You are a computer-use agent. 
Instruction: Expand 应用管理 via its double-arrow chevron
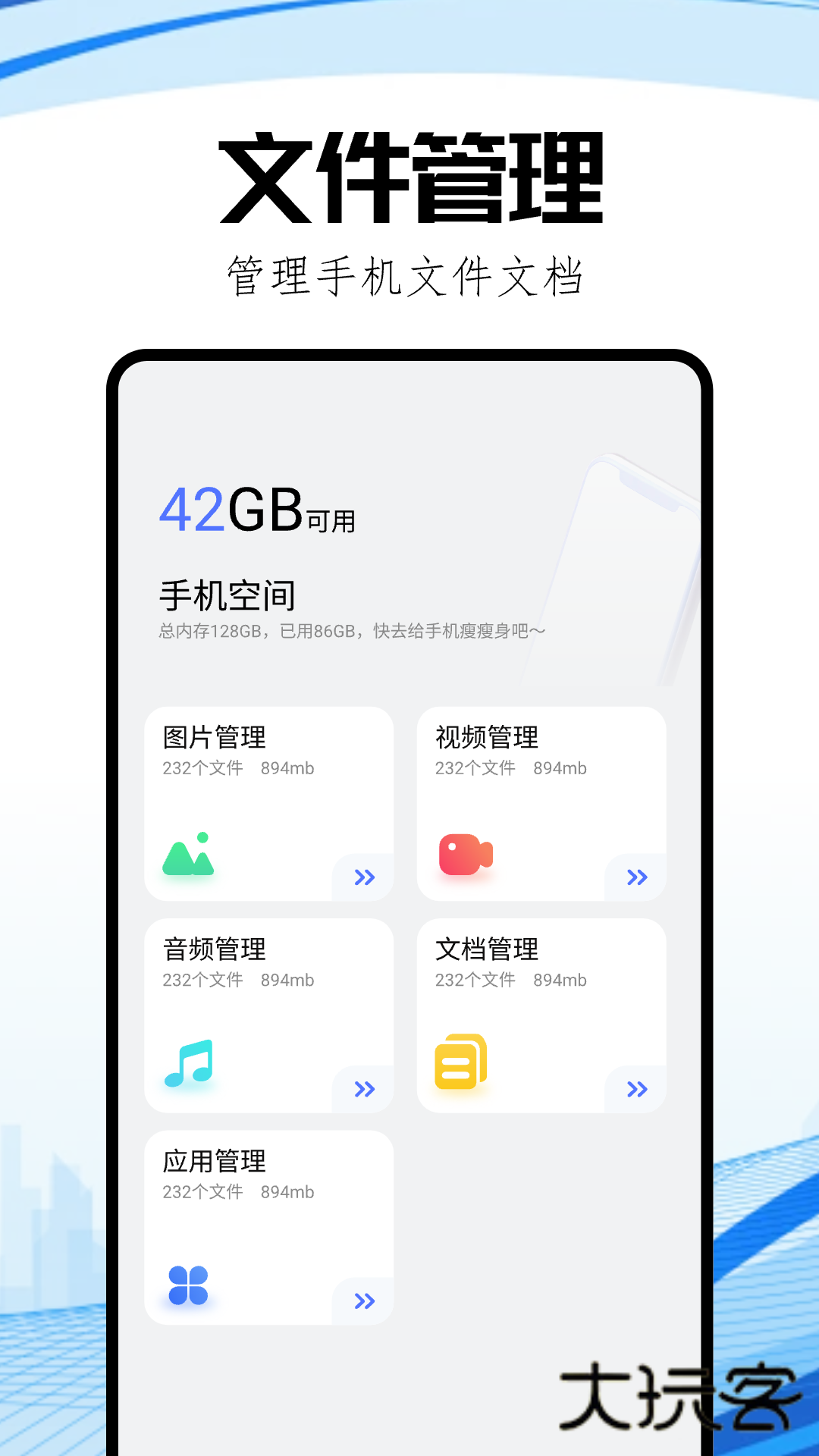363,1301
